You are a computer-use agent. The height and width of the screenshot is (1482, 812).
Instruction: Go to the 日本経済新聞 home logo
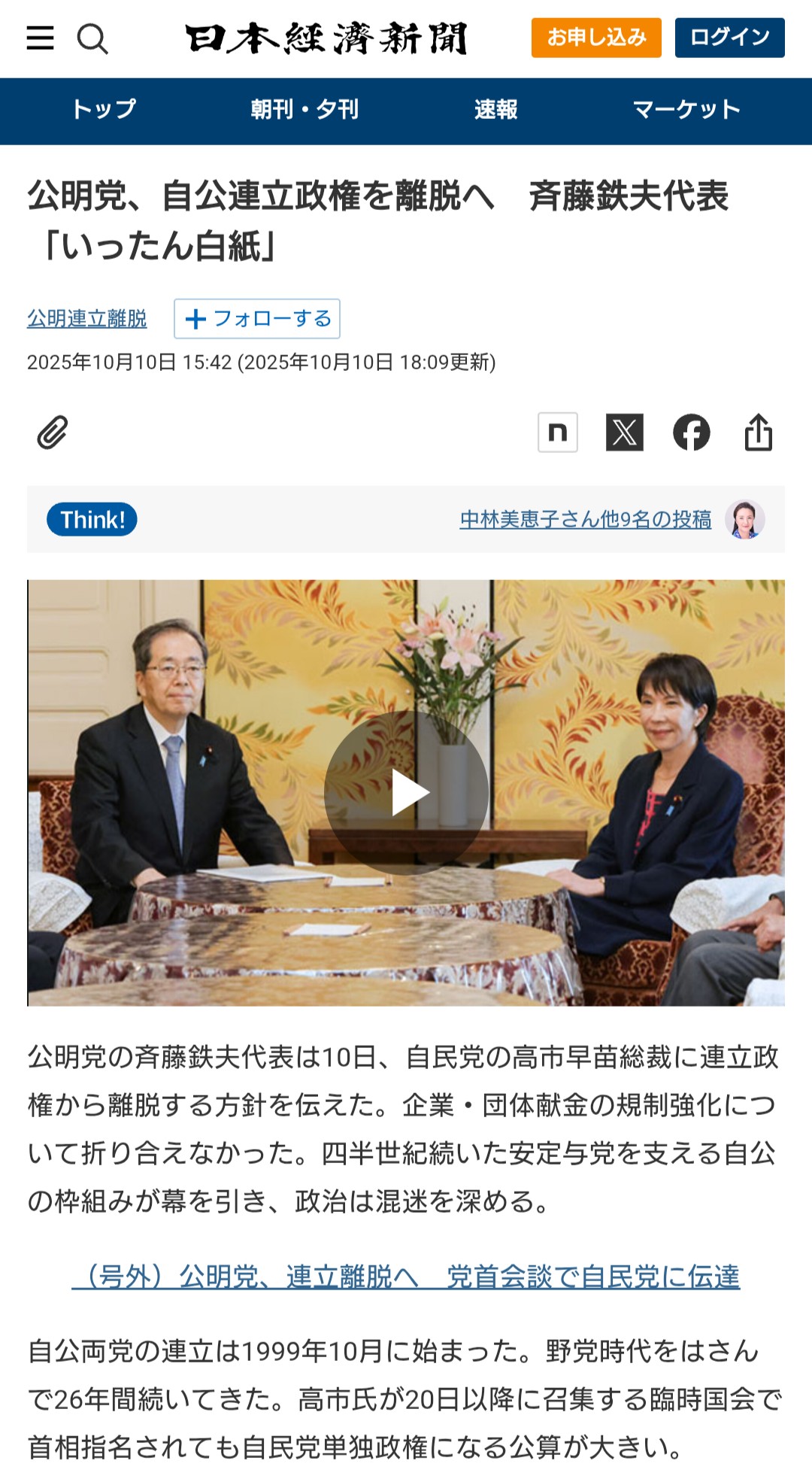326,38
